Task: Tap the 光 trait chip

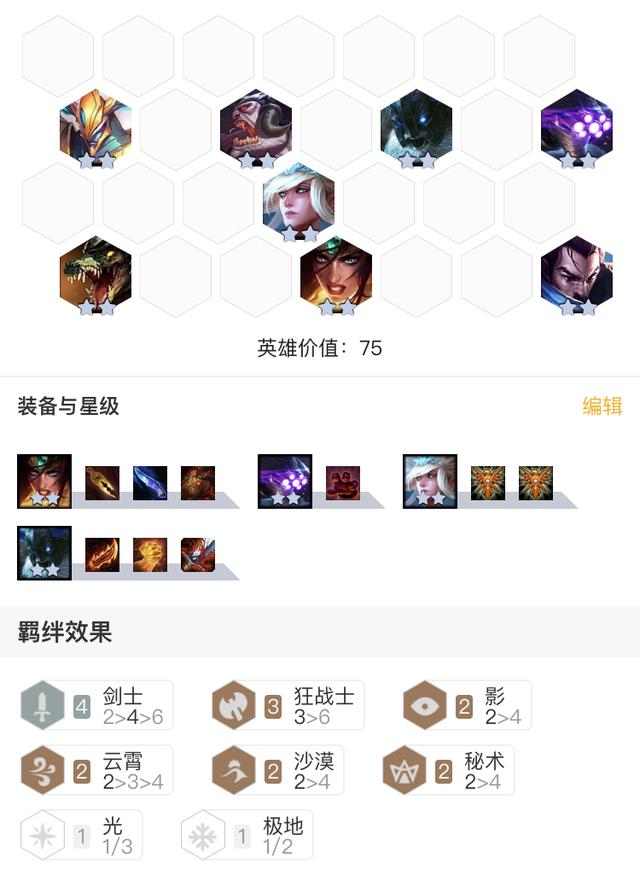Action: click(x=82, y=836)
